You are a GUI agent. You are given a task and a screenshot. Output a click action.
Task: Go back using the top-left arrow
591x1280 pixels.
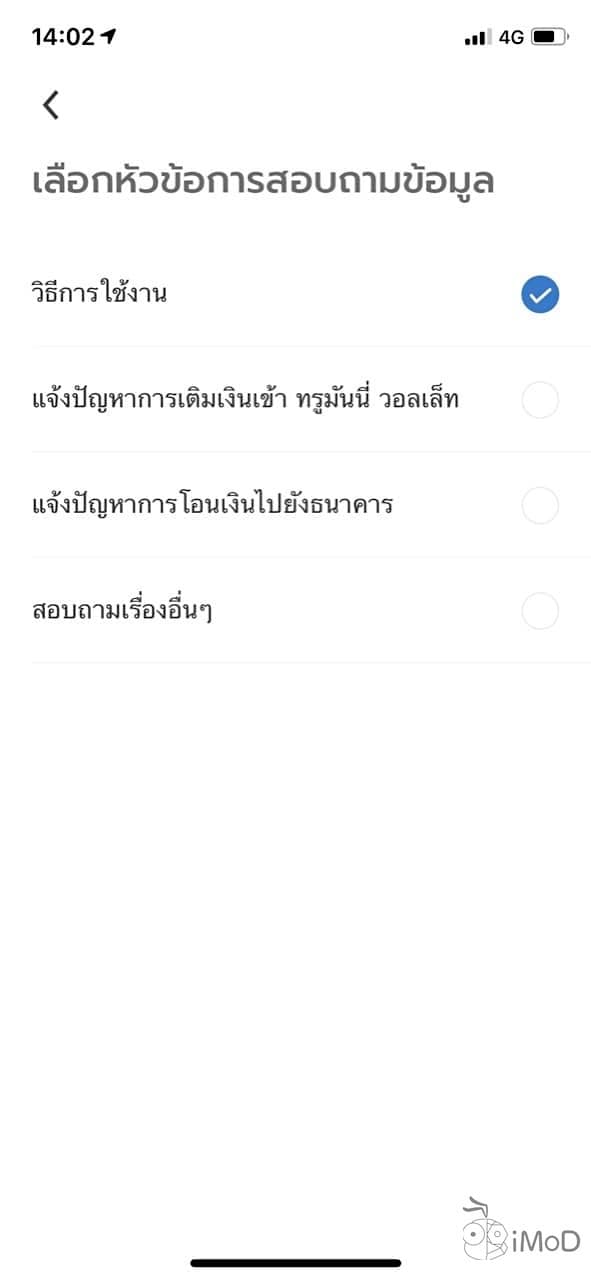(51, 105)
